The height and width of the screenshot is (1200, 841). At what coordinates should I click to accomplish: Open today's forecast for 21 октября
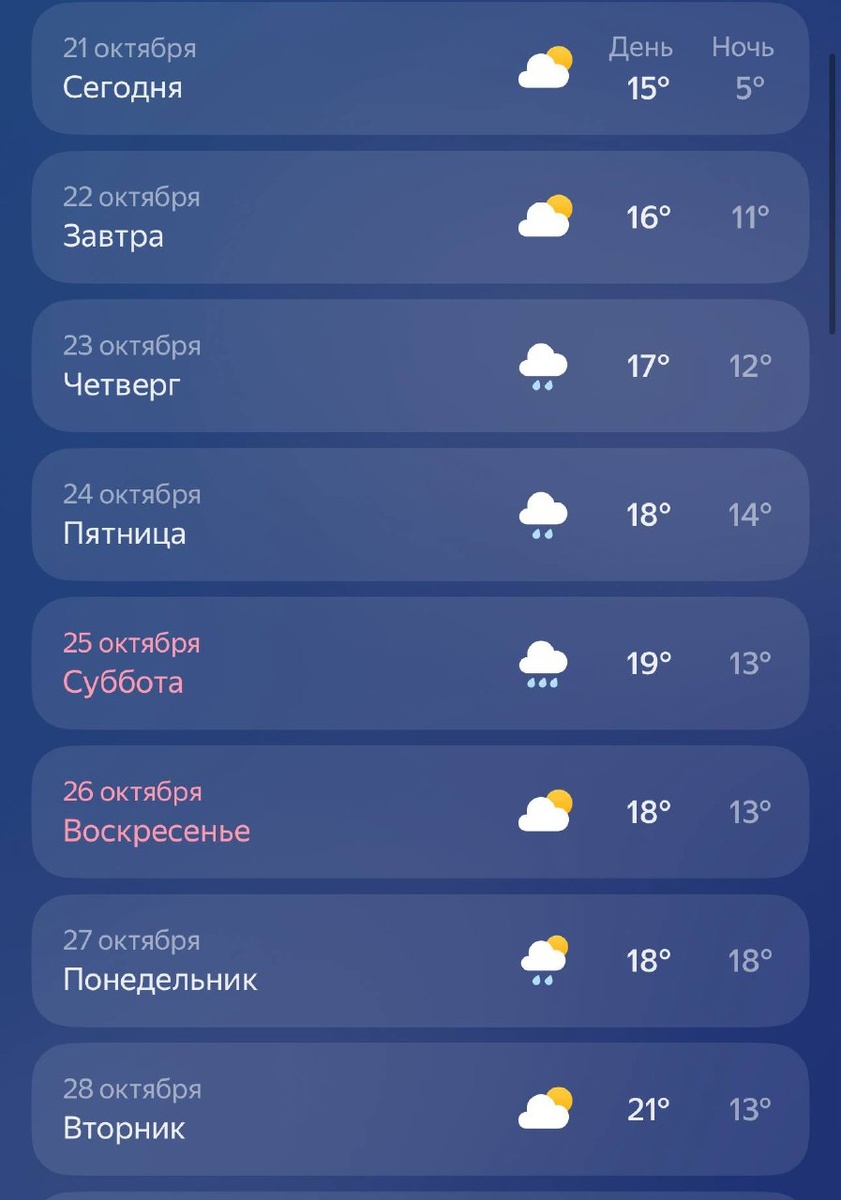point(420,68)
